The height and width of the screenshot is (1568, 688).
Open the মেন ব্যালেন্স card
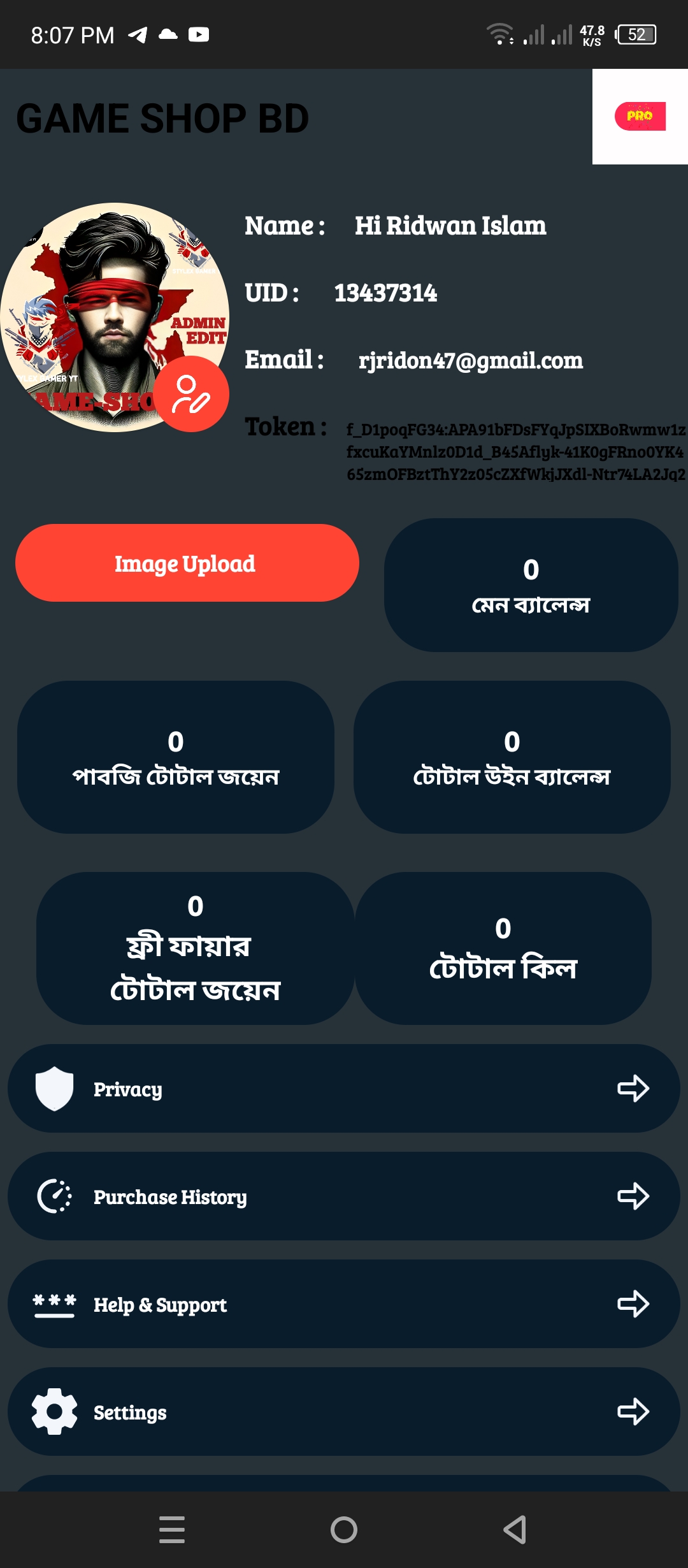531,585
